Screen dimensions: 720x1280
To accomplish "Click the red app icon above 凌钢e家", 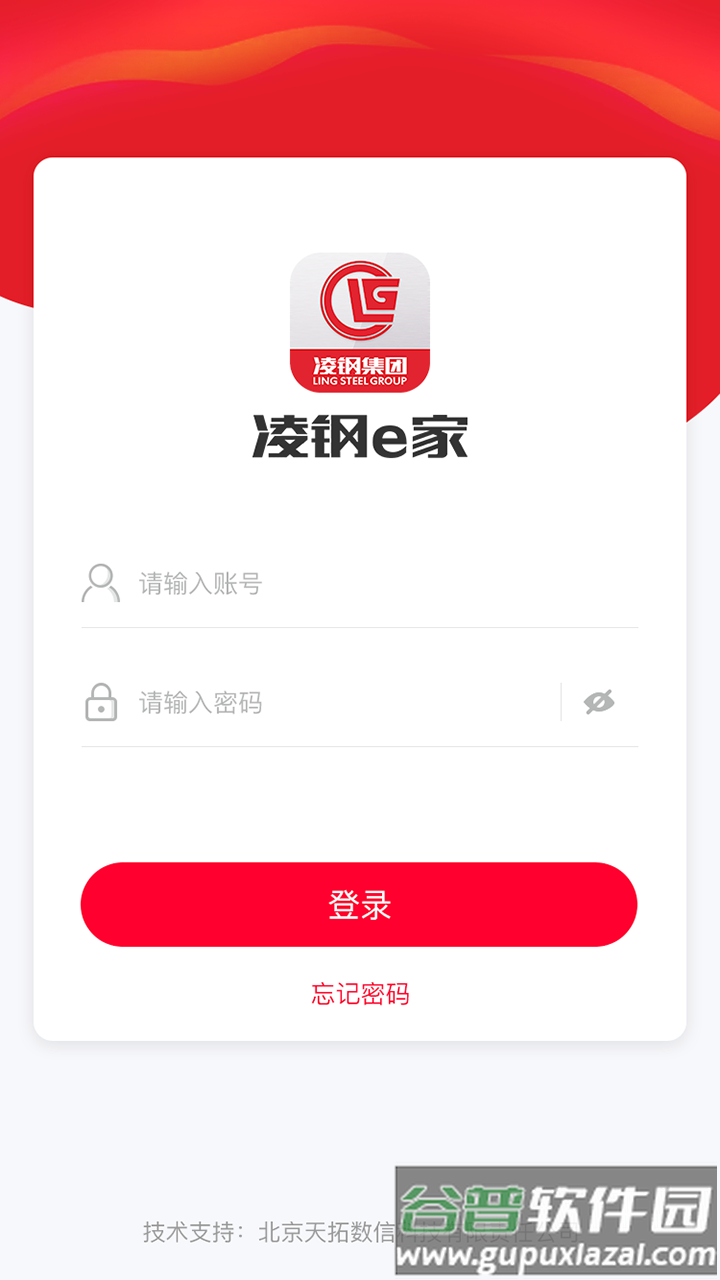I will 359,320.
